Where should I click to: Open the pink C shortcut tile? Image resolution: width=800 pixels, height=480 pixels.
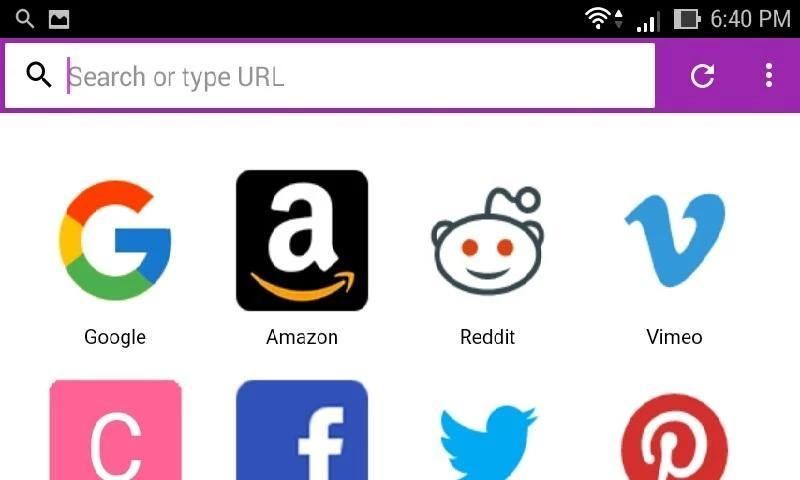tap(115, 432)
